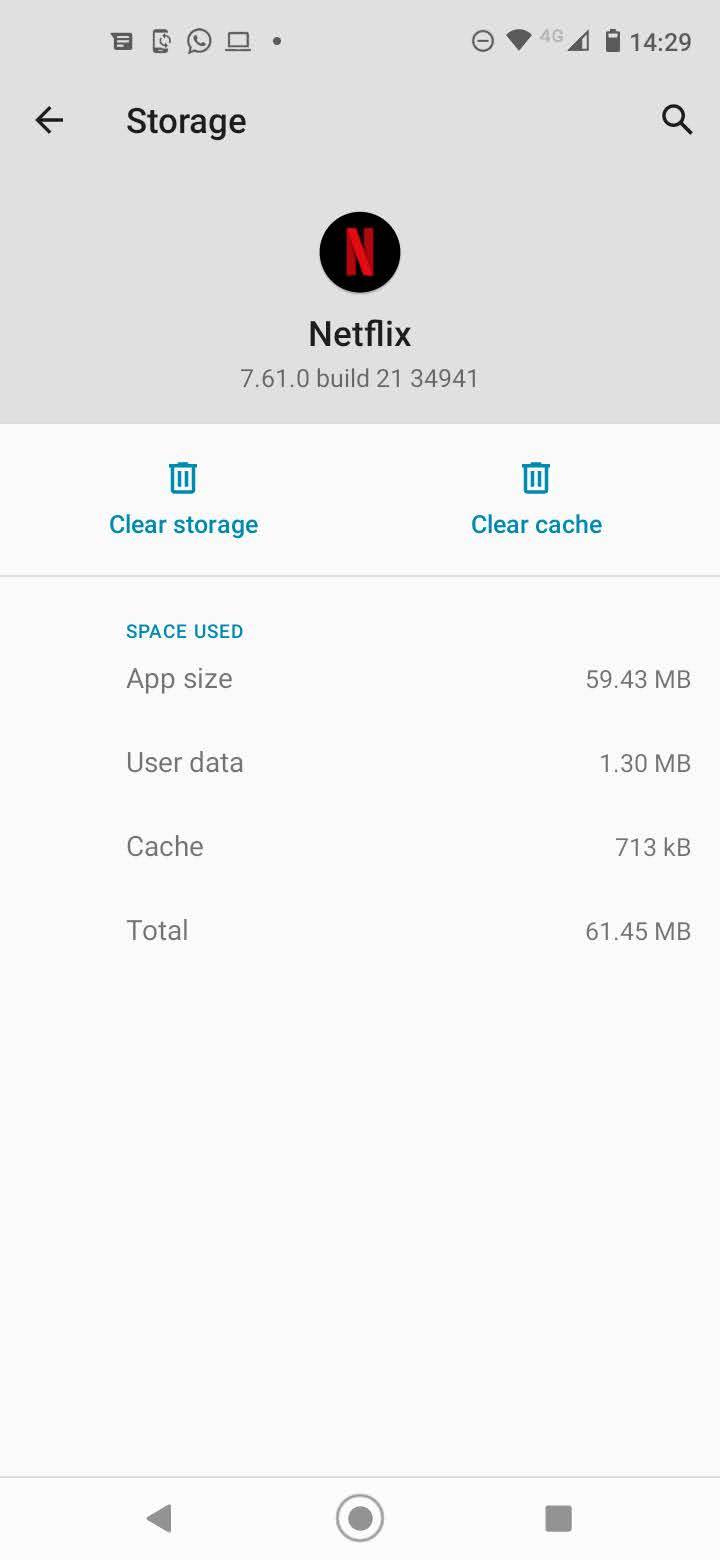Open recent apps from navigation bar
Image resolution: width=720 pixels, height=1560 pixels.
pyautogui.click(x=558, y=1518)
